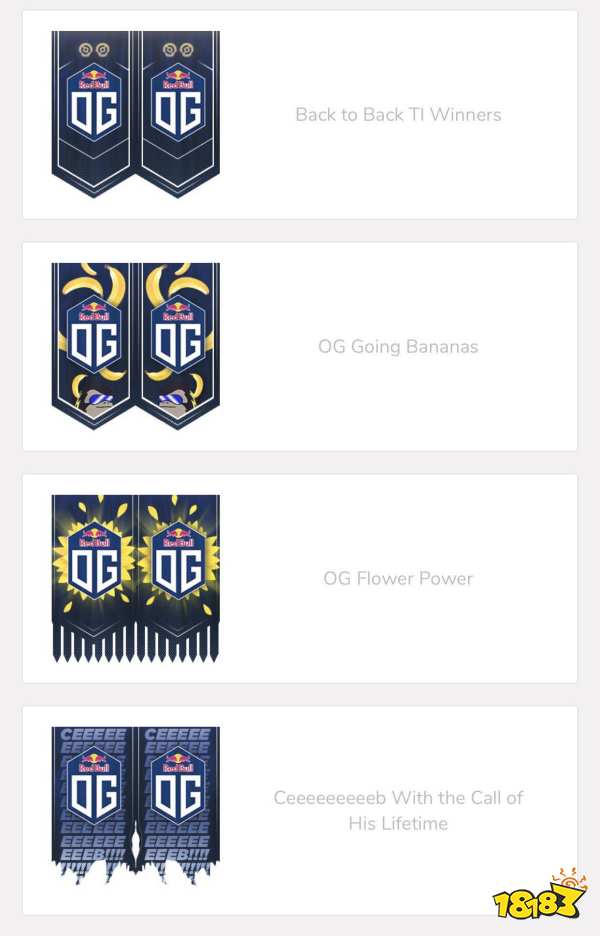Viewport: 600px width, 936px height.
Task: Choose the OG Going Bananas banner card
Action: point(300,347)
